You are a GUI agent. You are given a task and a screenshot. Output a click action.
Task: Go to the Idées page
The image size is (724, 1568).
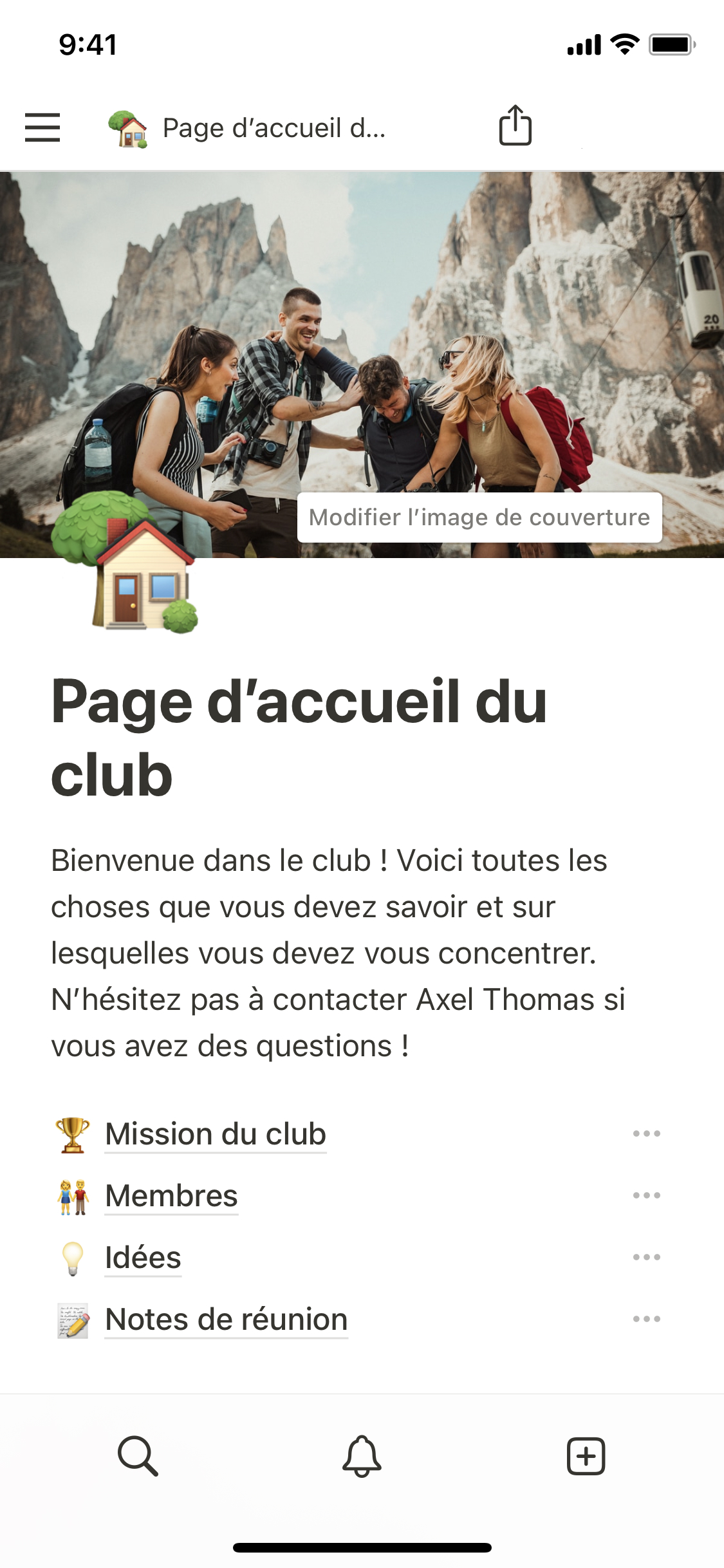pyautogui.click(x=143, y=1258)
